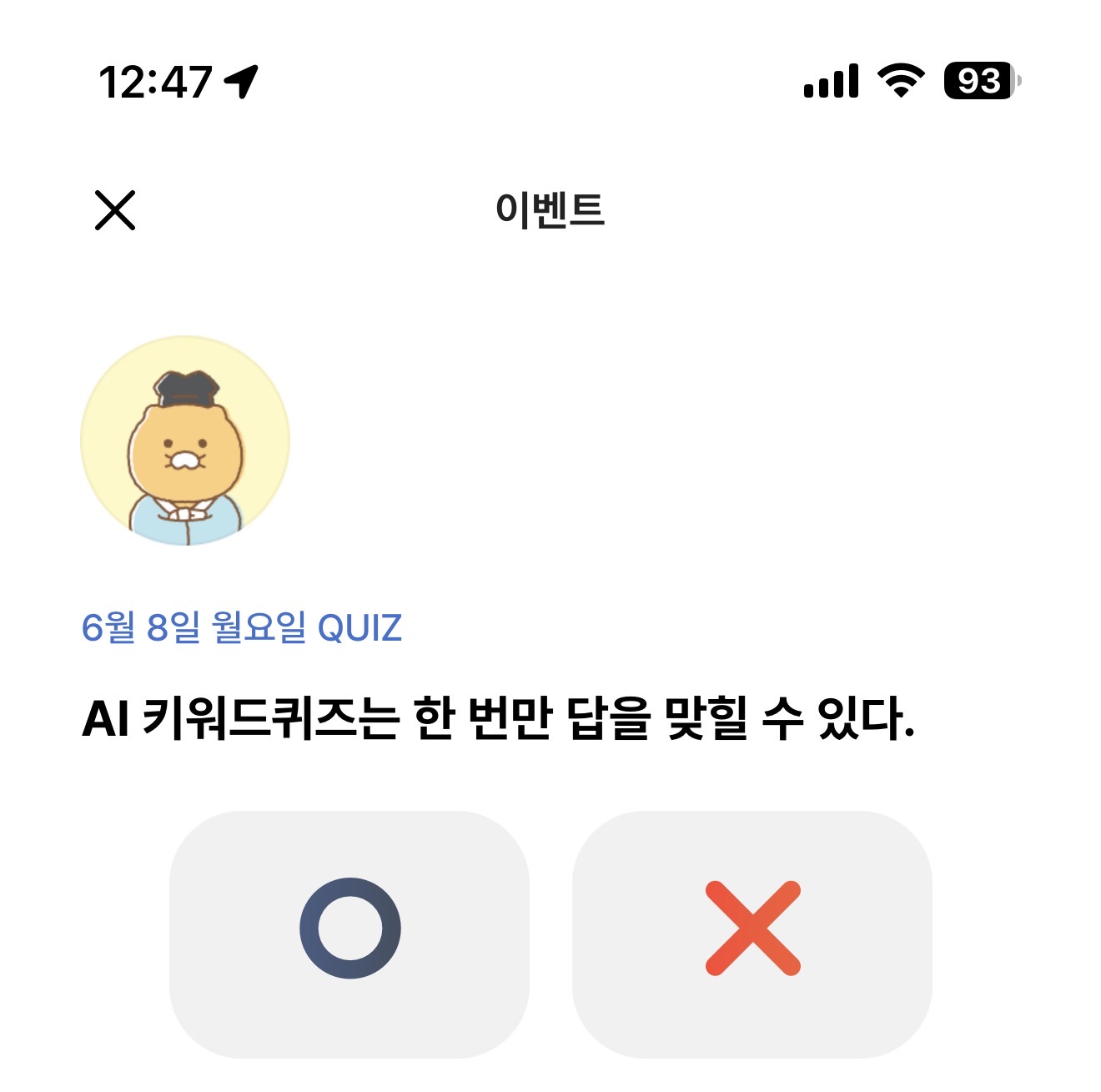This screenshot has height=1092, width=1101.
Task: Close the 이벤트 page
Action: pyautogui.click(x=115, y=209)
